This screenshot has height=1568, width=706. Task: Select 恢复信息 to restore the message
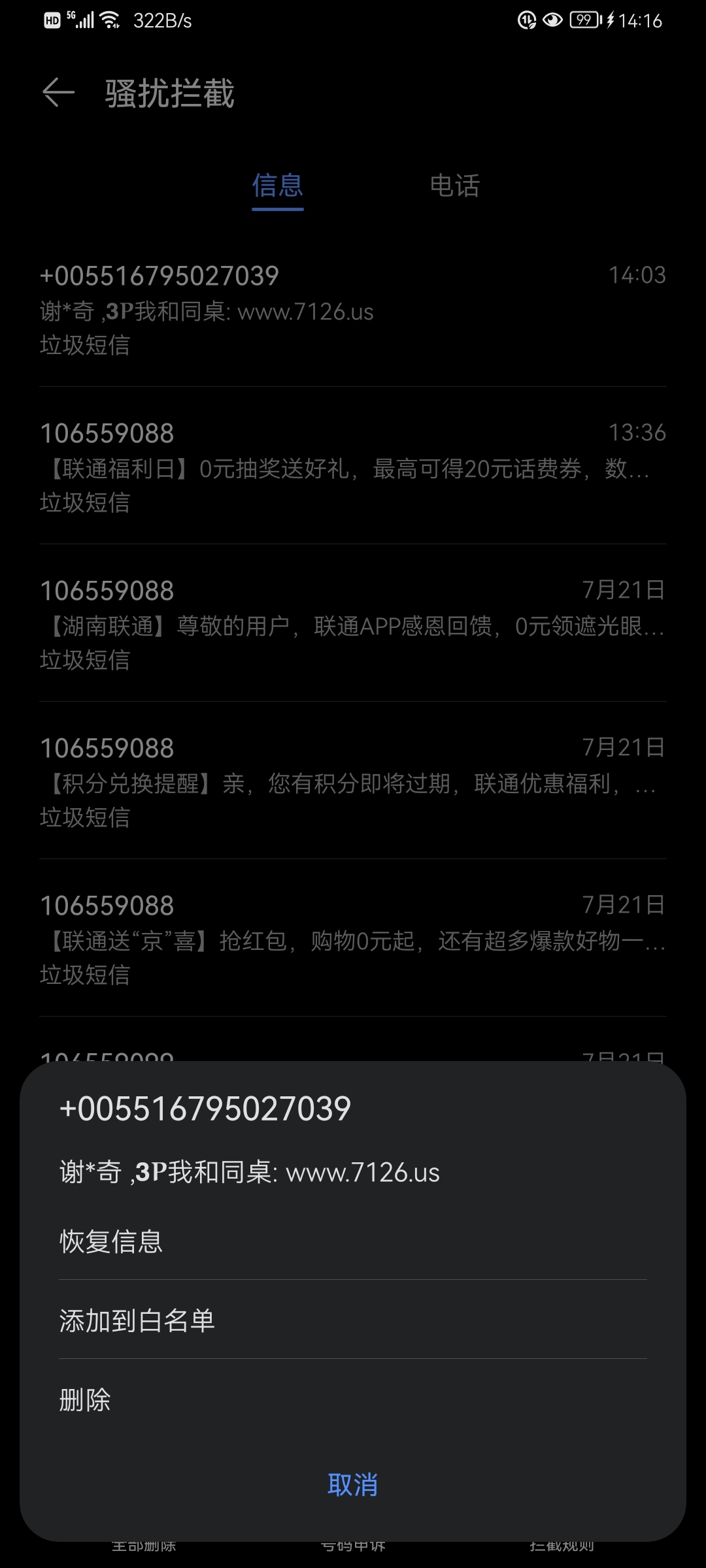click(x=353, y=1241)
